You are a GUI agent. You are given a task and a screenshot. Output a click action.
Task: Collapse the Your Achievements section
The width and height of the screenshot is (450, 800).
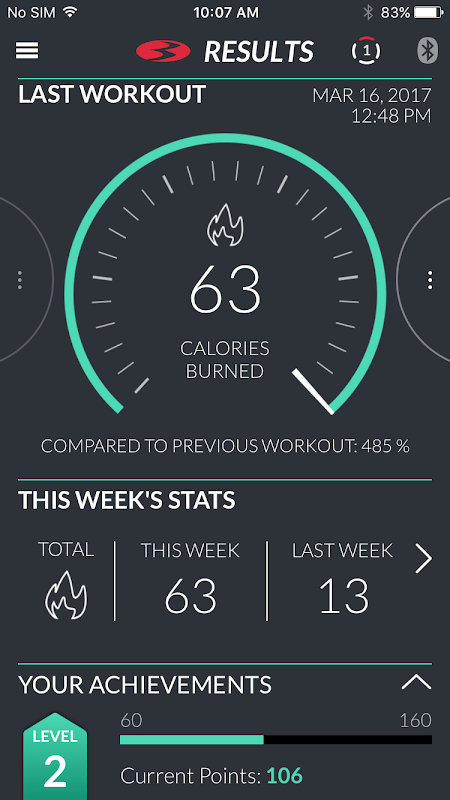coord(416,682)
